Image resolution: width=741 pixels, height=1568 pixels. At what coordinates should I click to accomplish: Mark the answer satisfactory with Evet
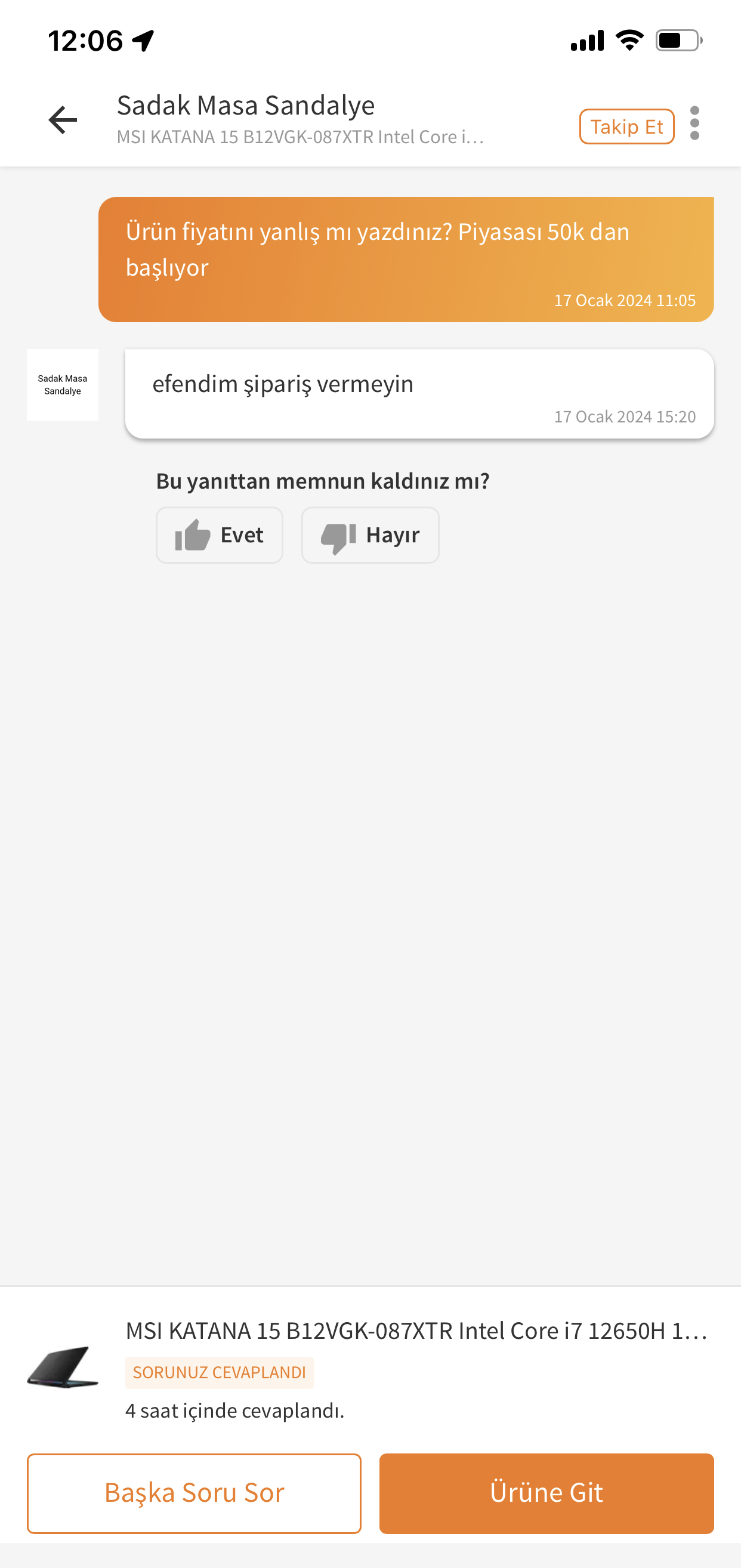point(219,535)
